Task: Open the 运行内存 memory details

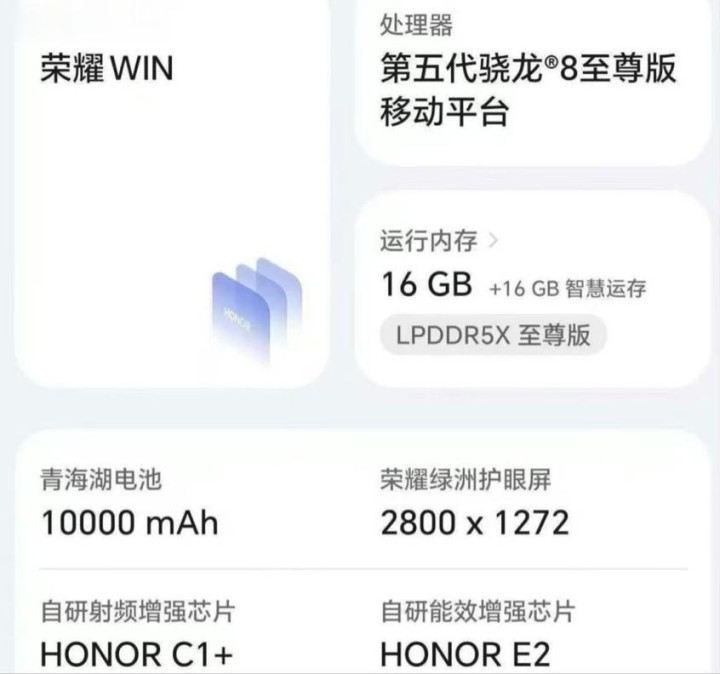Action: pyautogui.click(x=440, y=241)
